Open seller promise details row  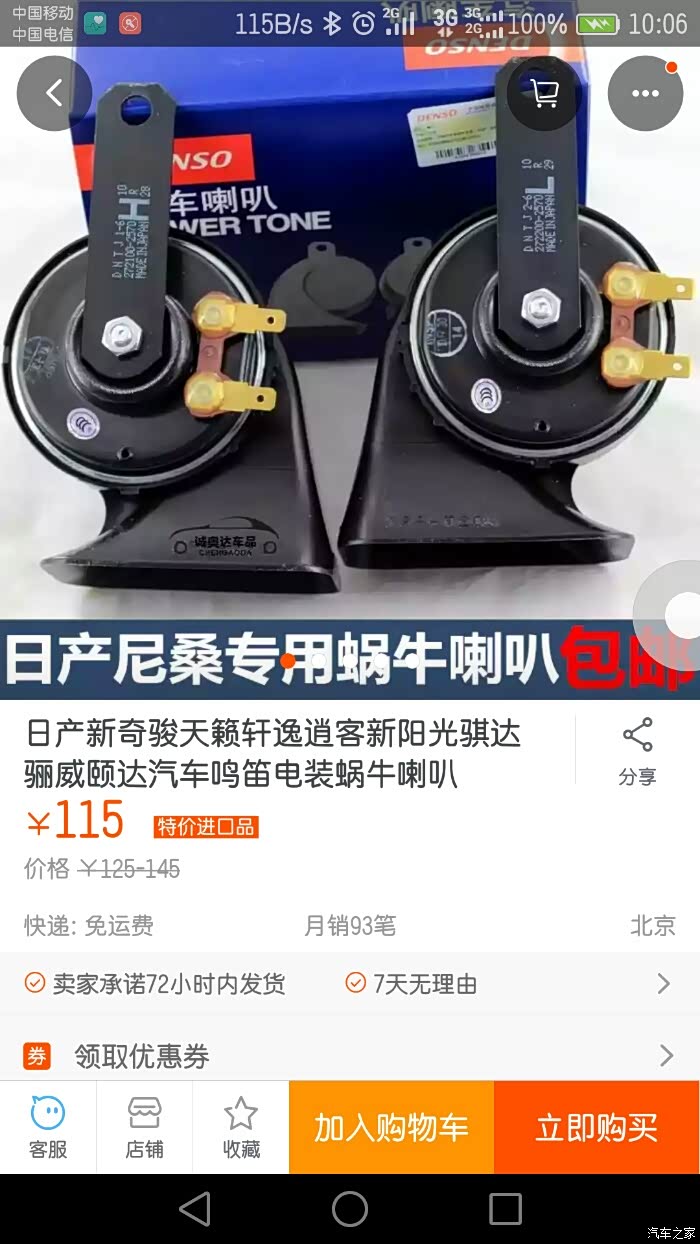[x=350, y=984]
